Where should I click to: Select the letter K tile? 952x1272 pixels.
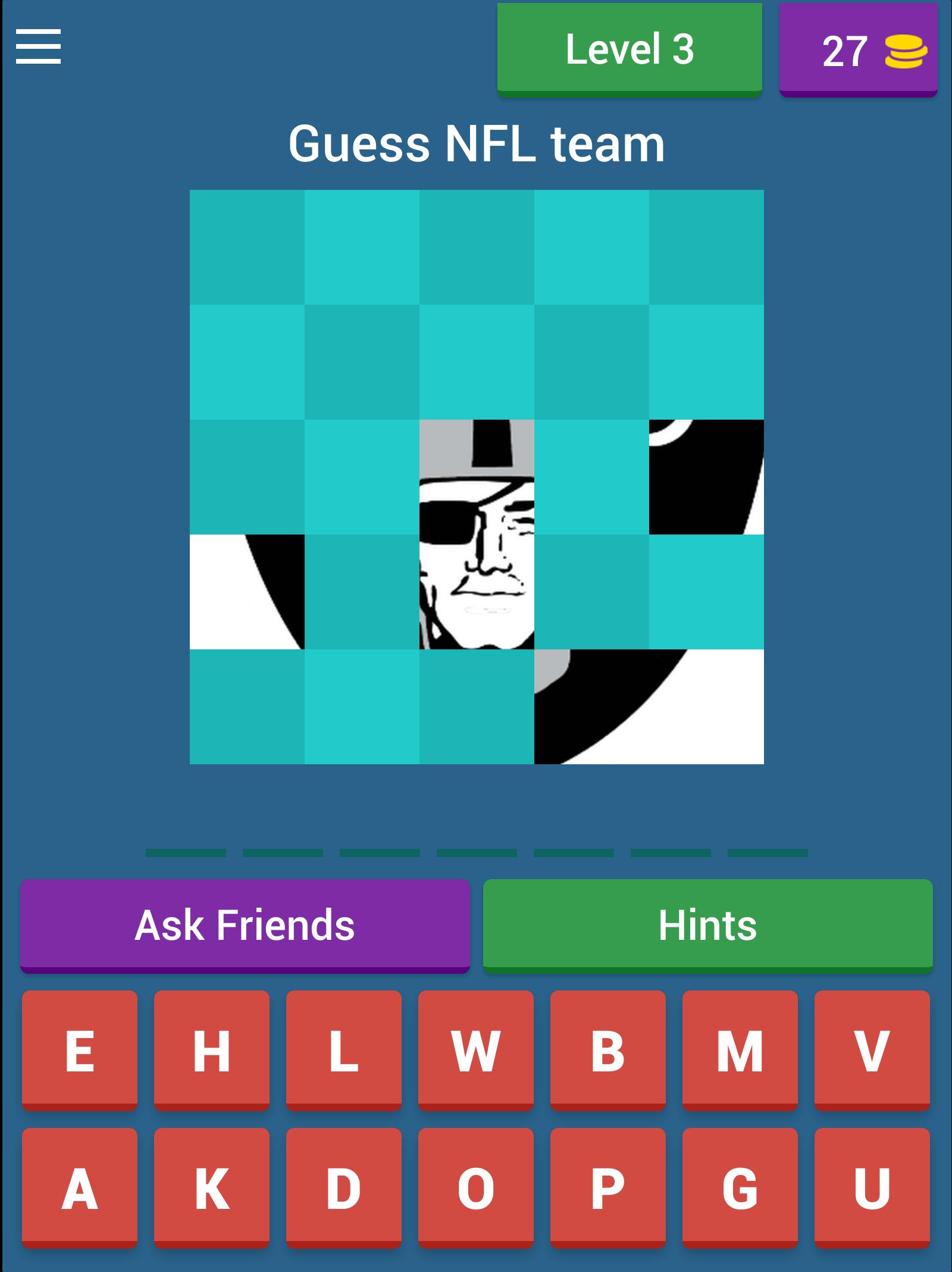tap(212, 1187)
